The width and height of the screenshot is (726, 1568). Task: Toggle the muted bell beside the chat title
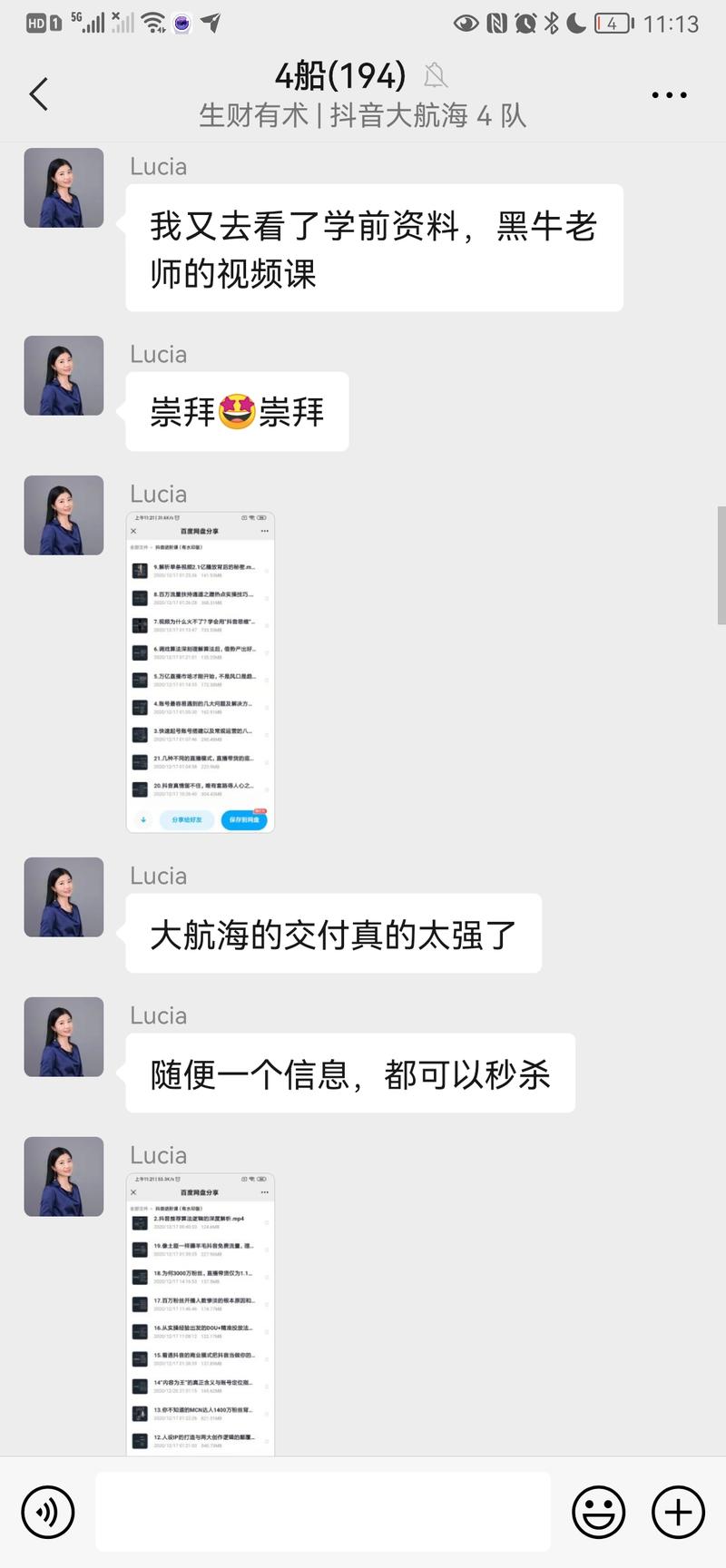tap(437, 77)
